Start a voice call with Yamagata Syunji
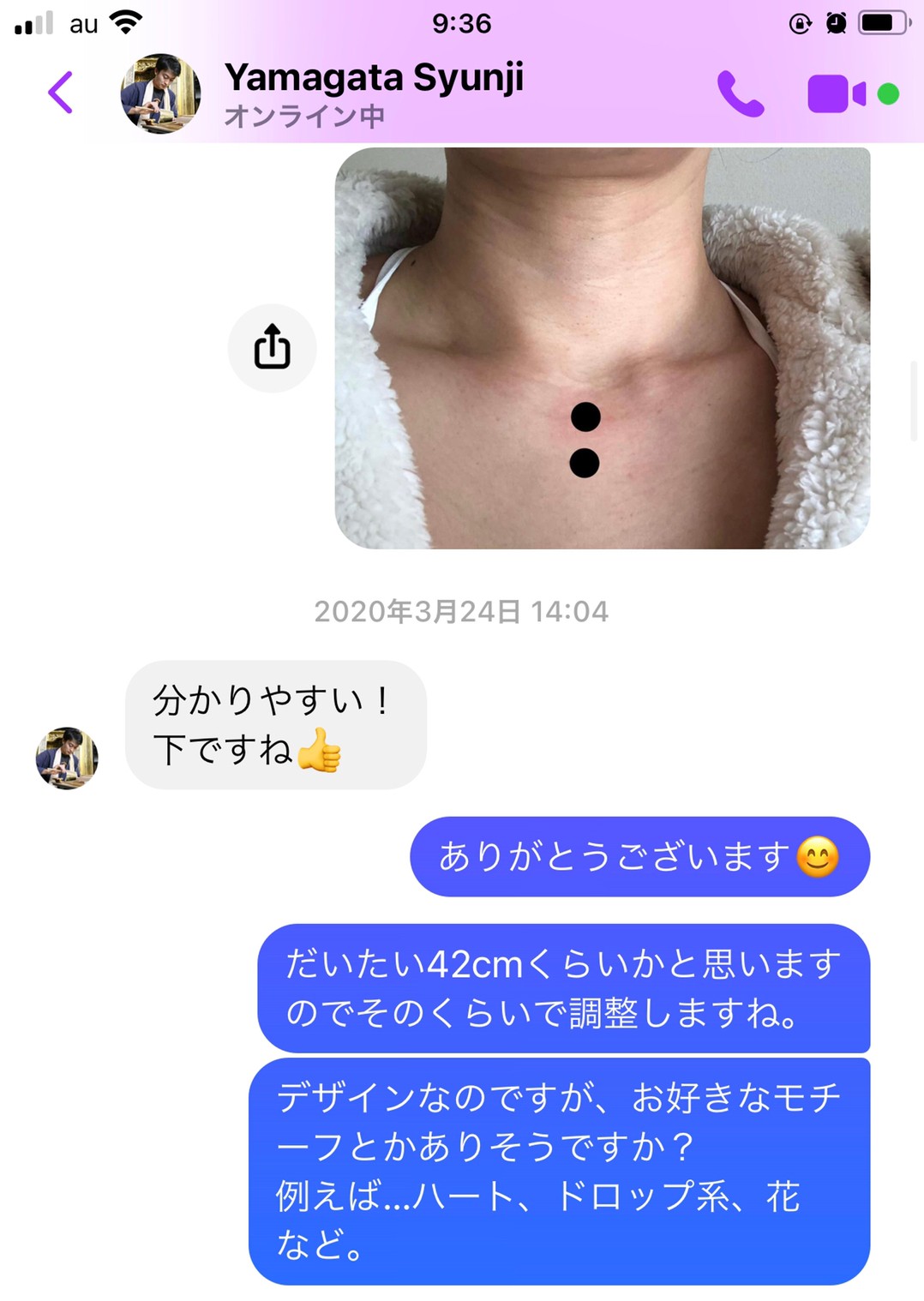Viewport: 924px width, 1301px height. 740,93
